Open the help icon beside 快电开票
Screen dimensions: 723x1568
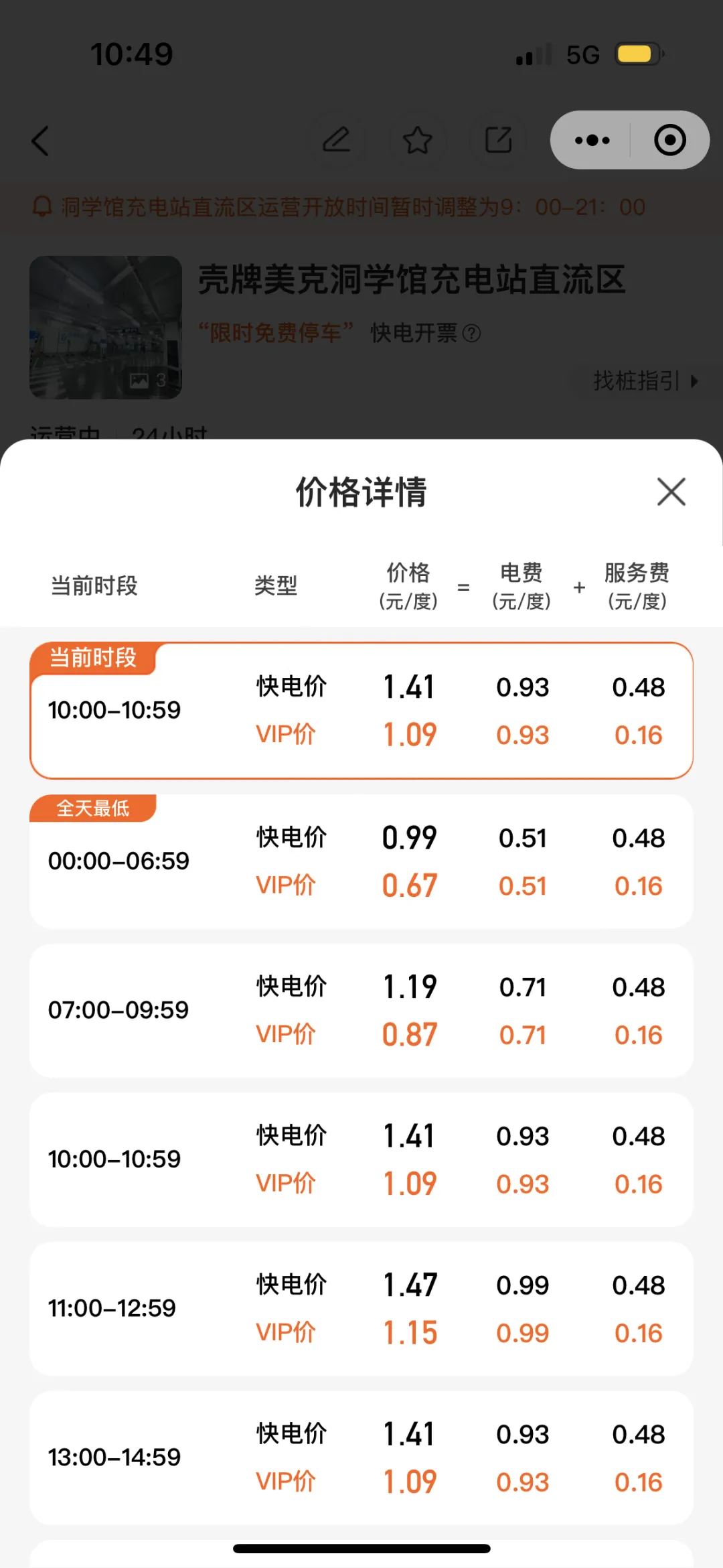click(472, 333)
